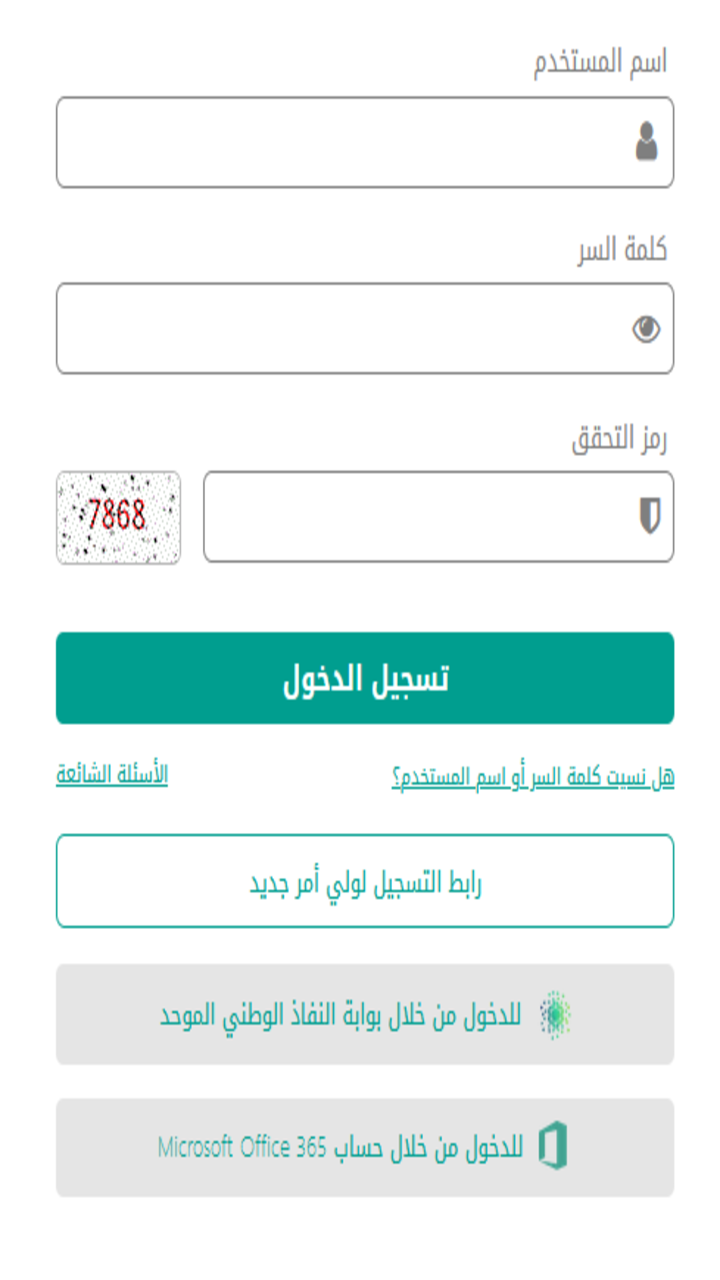The height and width of the screenshot is (1280, 720).
Task: Open the forgot password or username link
Action: coord(533,777)
